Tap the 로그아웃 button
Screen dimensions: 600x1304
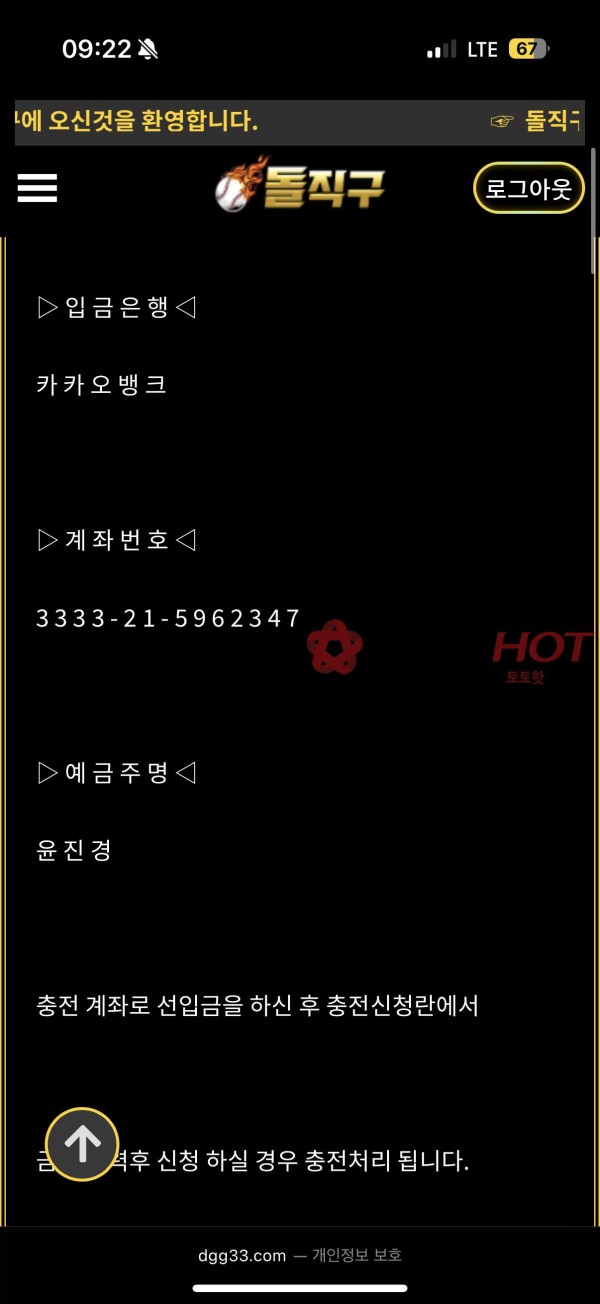pyautogui.click(x=528, y=188)
